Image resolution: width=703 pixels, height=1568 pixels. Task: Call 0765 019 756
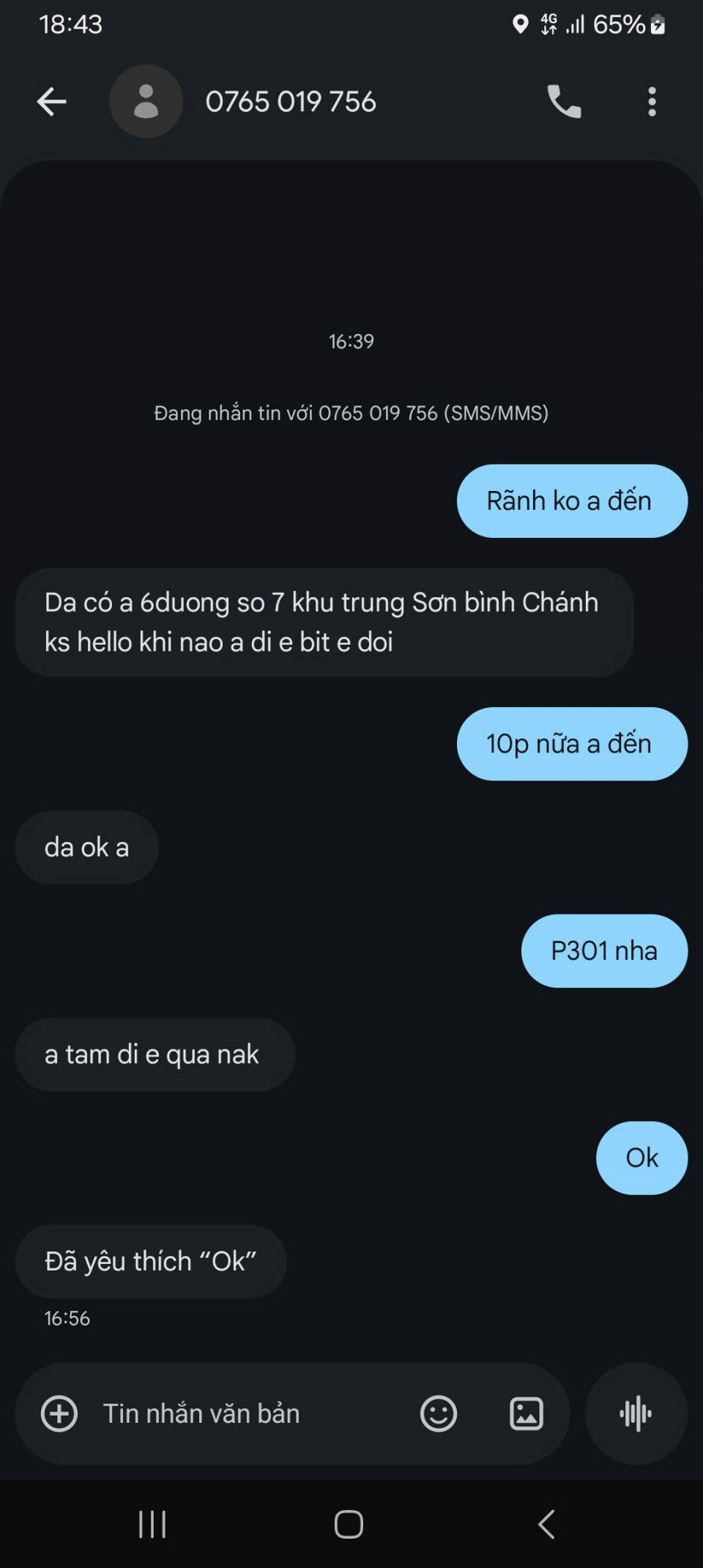click(x=564, y=101)
